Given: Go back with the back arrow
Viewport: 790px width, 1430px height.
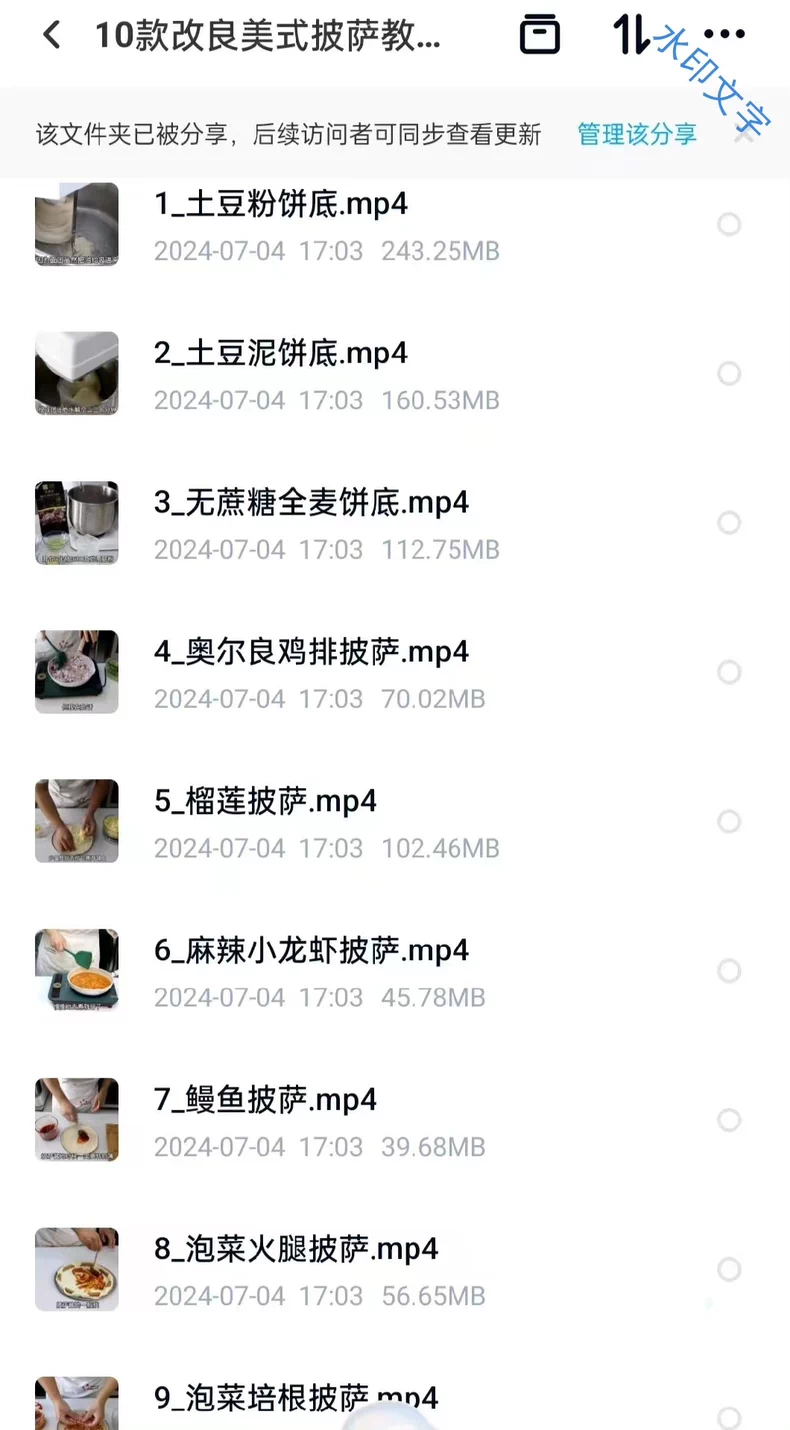Looking at the screenshot, I should [x=50, y=34].
